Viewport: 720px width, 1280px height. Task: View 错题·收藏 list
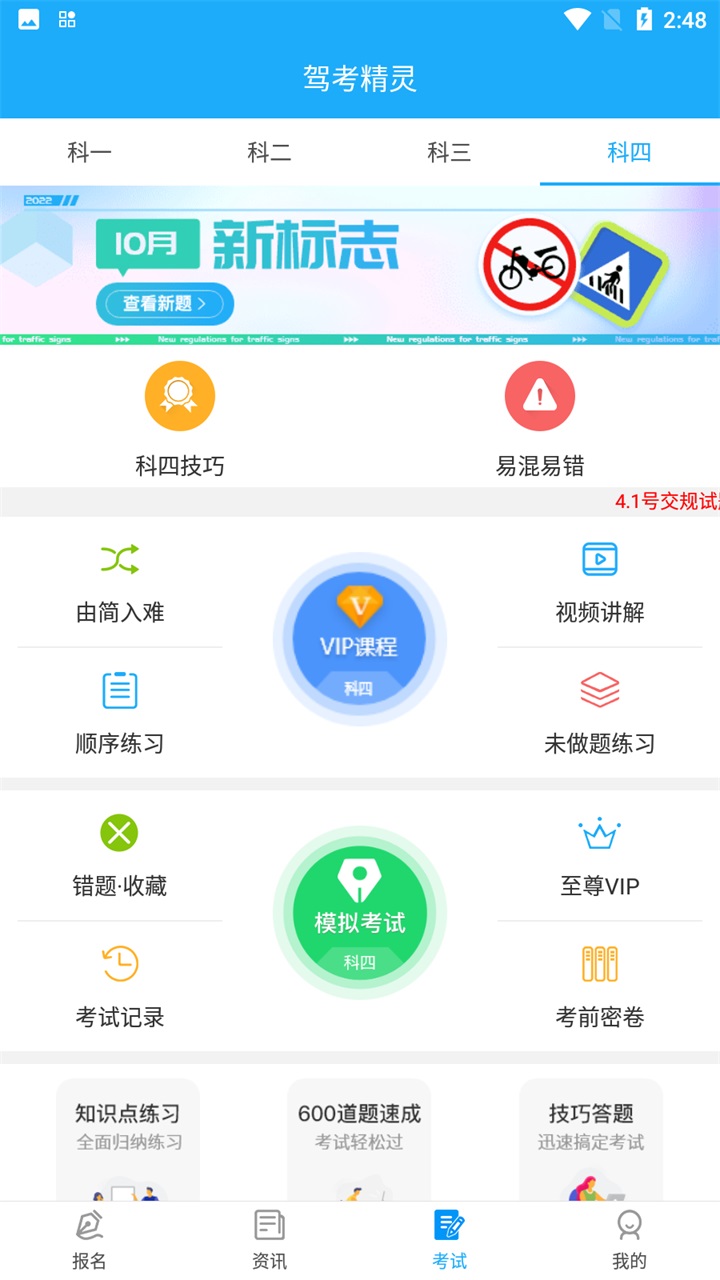tap(120, 857)
